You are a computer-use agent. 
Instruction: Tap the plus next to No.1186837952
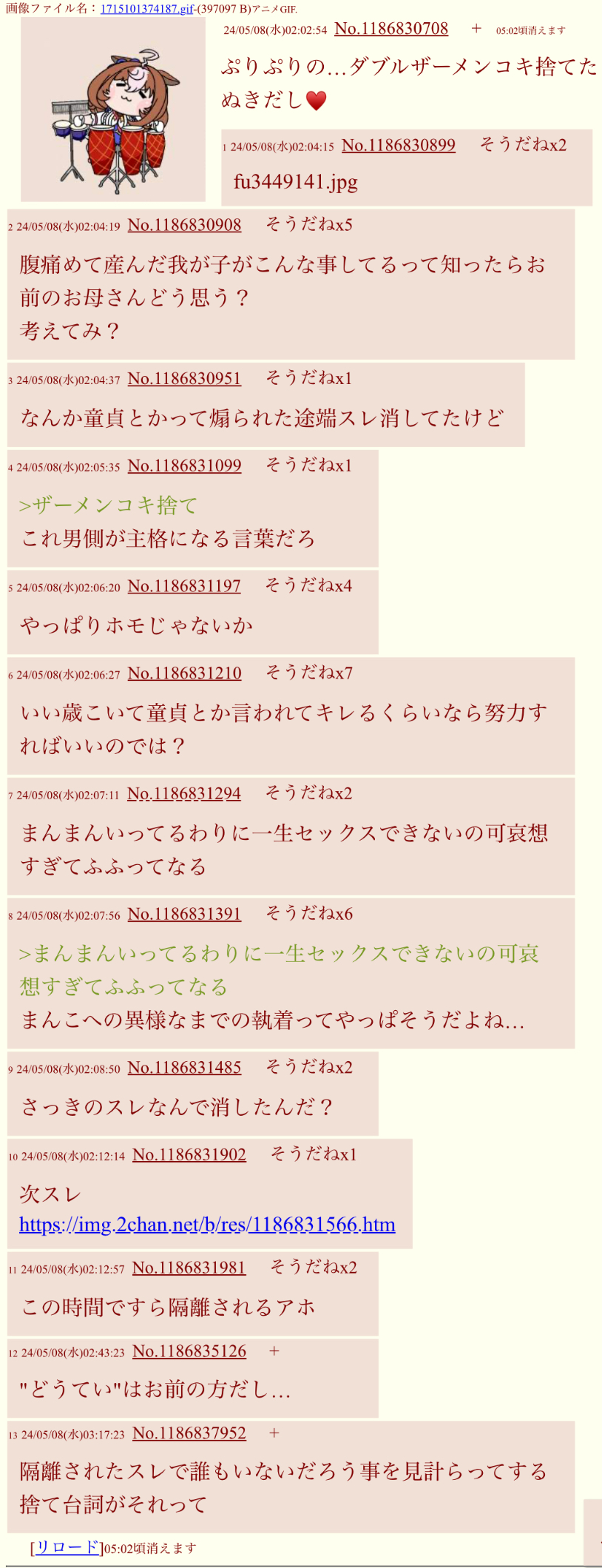pyautogui.click(x=274, y=1433)
